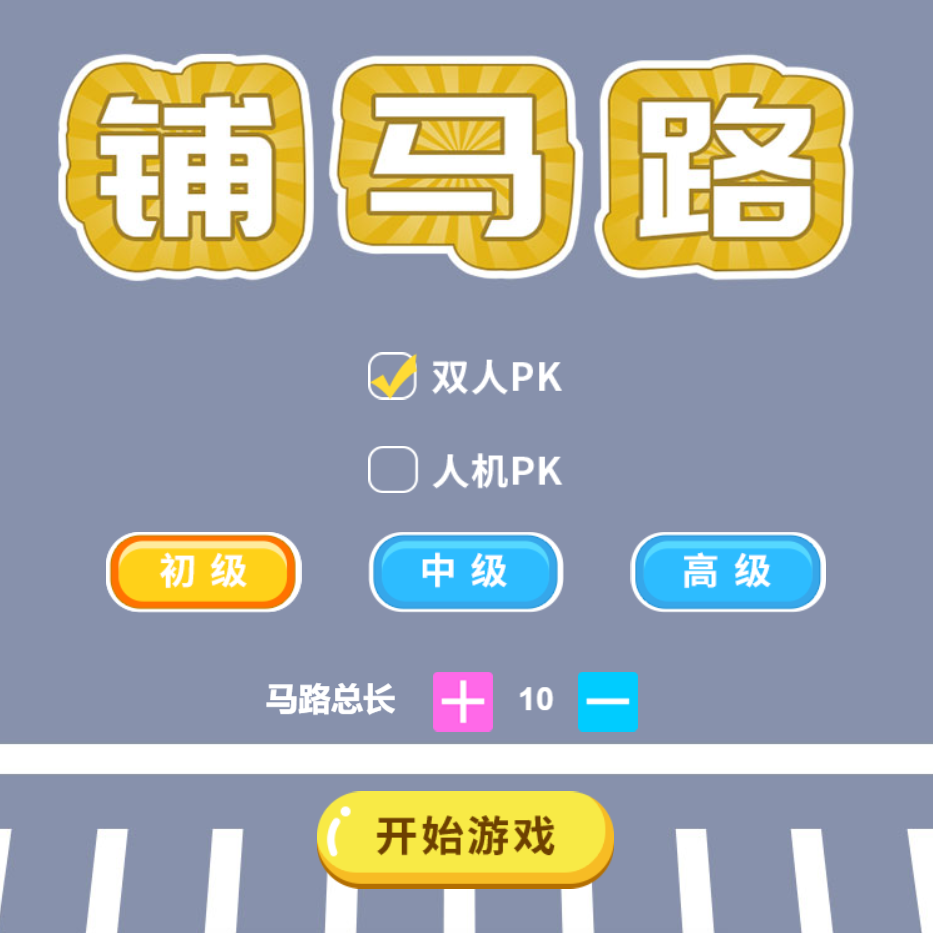The image size is (933, 933).
Task: Choose the 初级 difficulty level
Action: point(203,572)
